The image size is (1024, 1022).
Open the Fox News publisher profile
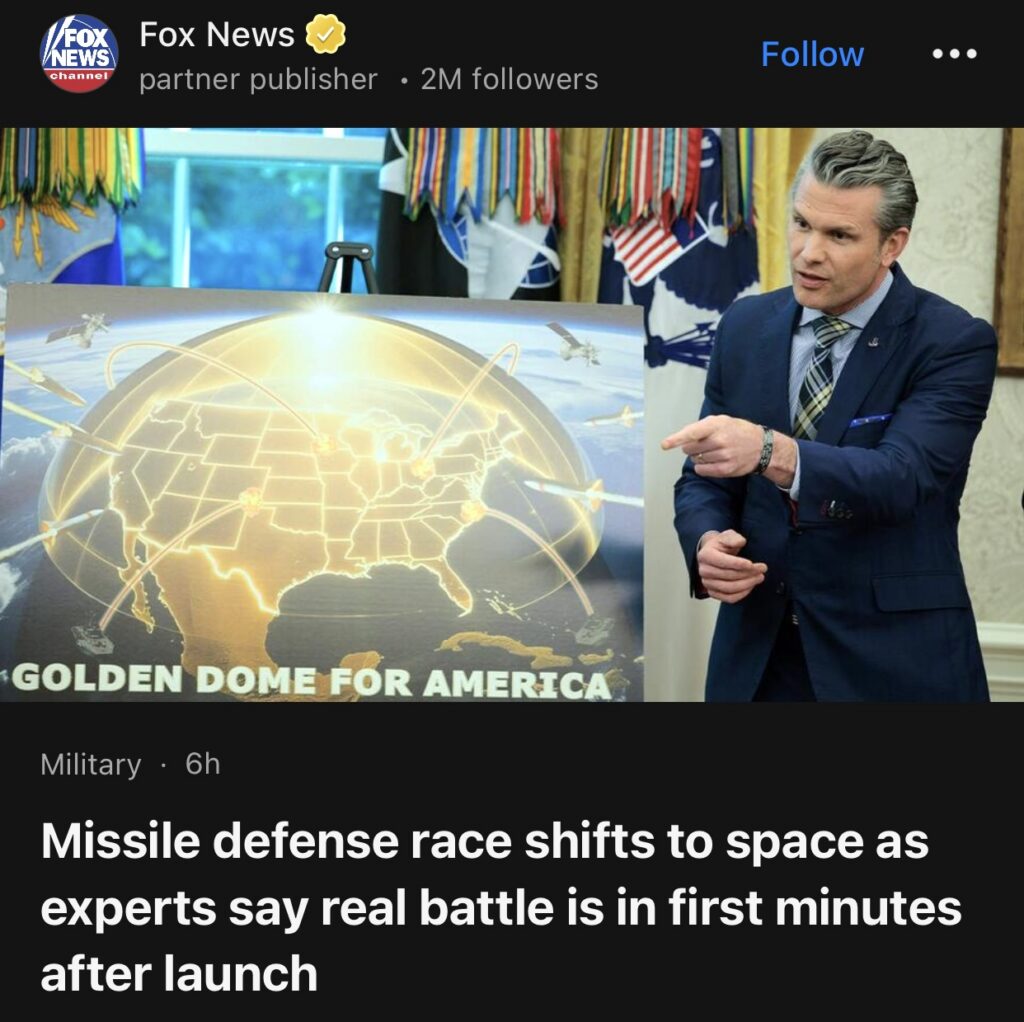point(216,36)
